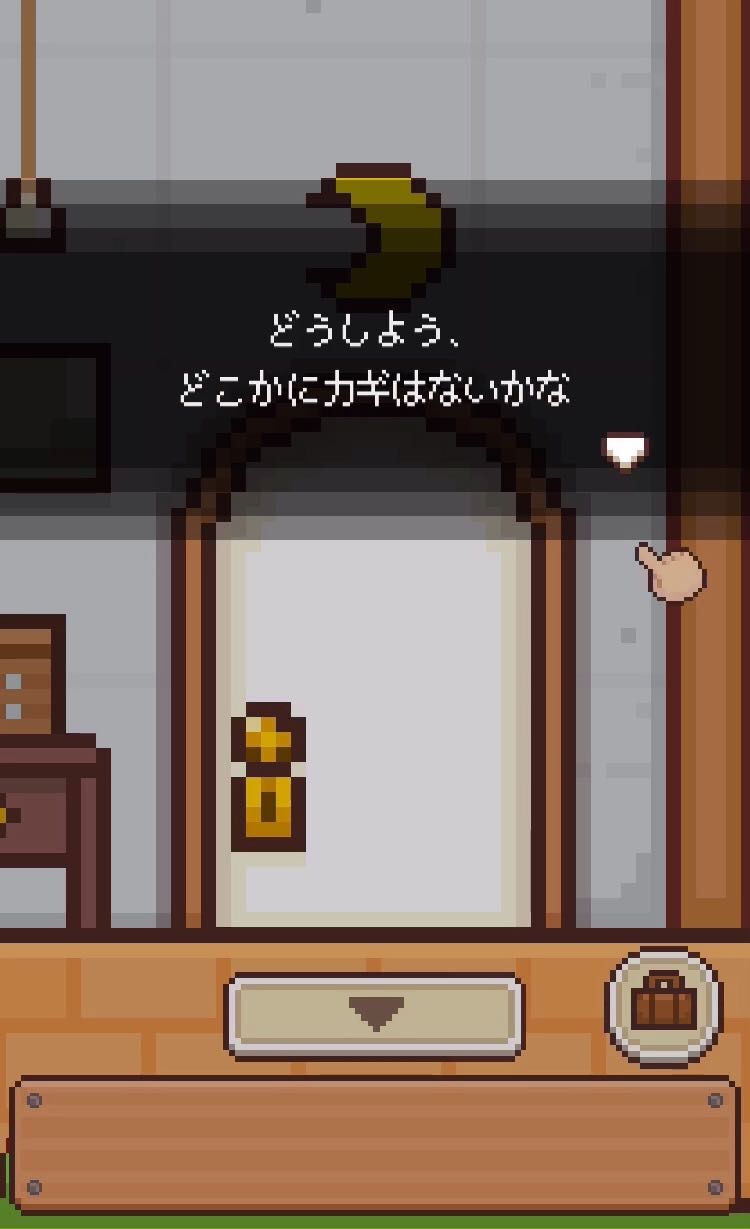Open the inventory bag
Viewport: 750px width, 1229px height.
coord(664,1004)
